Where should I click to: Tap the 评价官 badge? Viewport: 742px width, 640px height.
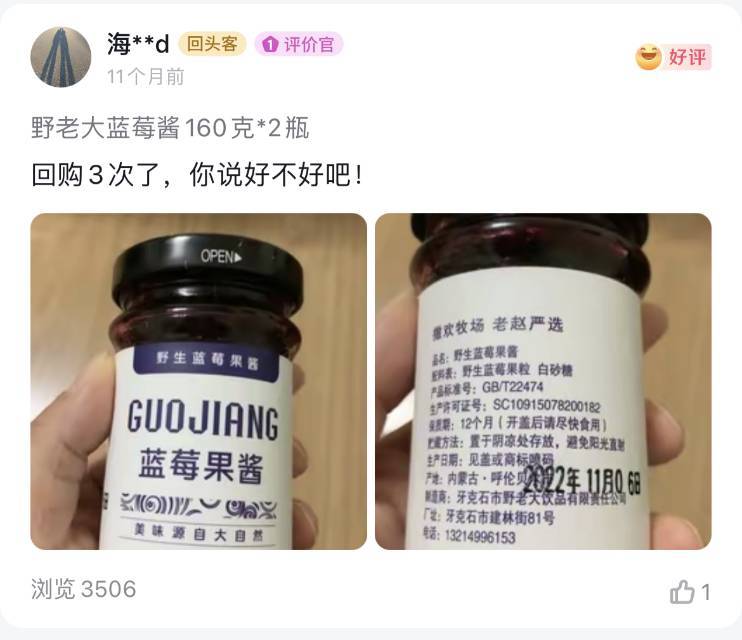pyautogui.click(x=299, y=44)
